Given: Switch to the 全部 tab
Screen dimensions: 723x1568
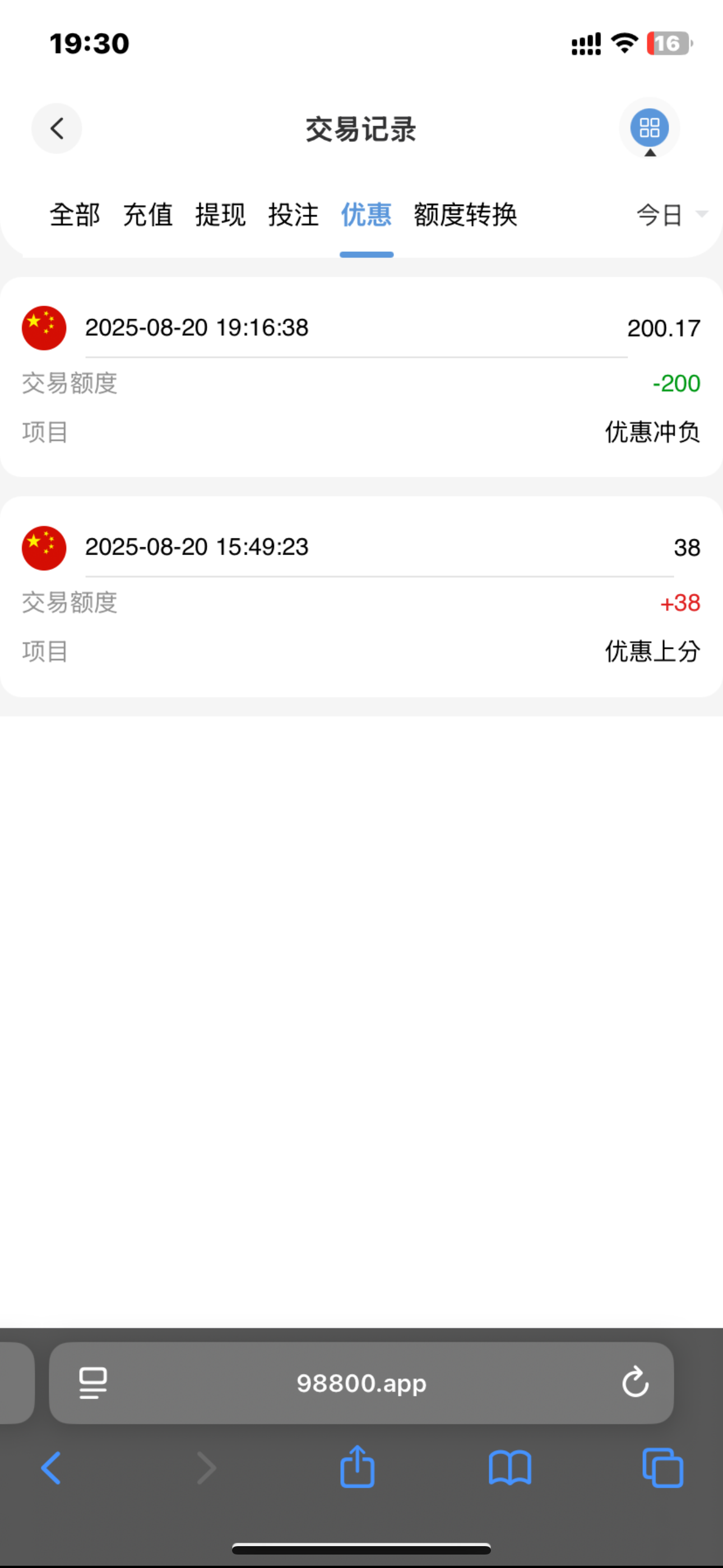Looking at the screenshot, I should (x=75, y=215).
